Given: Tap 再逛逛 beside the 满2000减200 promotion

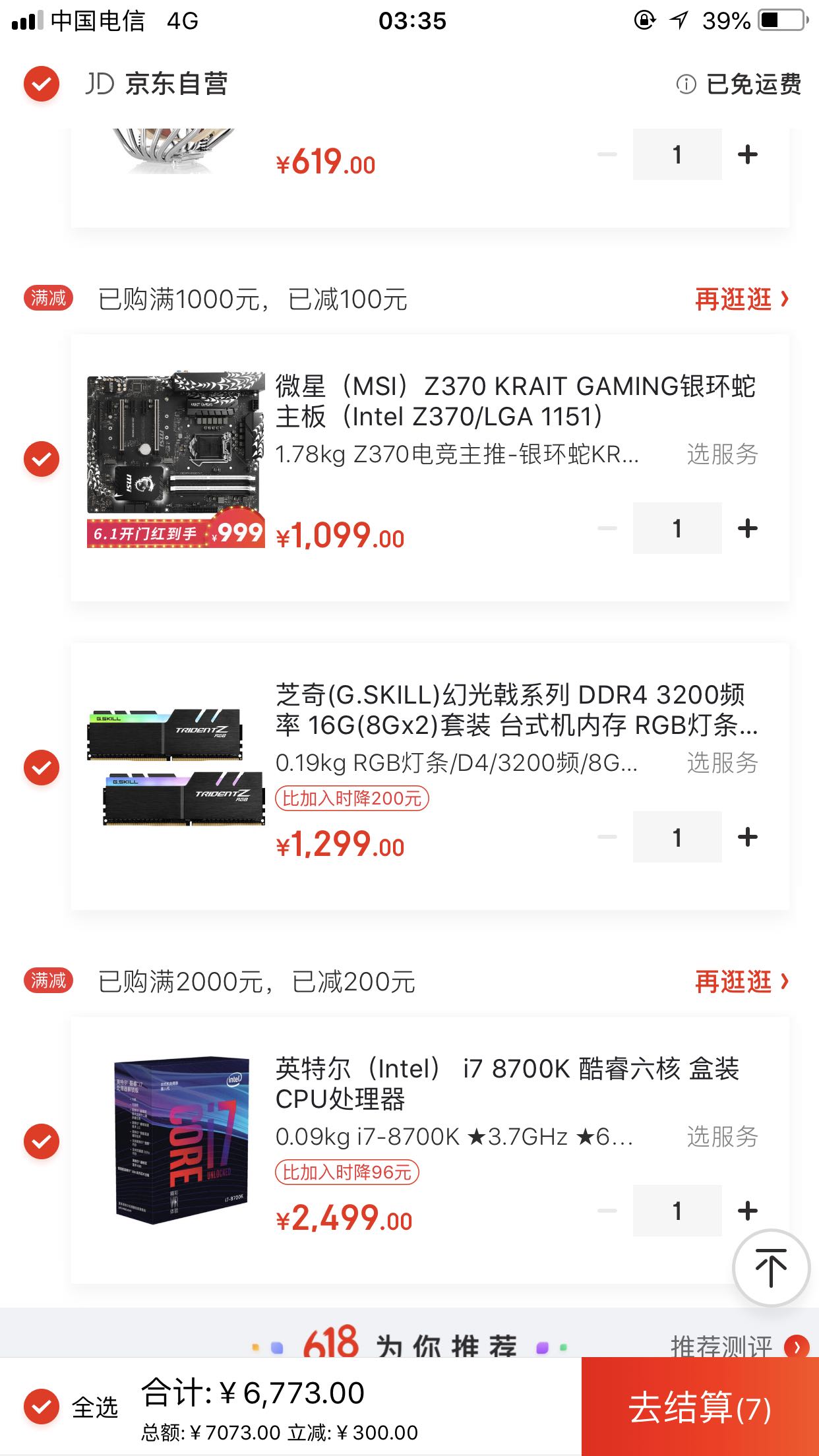Looking at the screenshot, I should click(741, 982).
